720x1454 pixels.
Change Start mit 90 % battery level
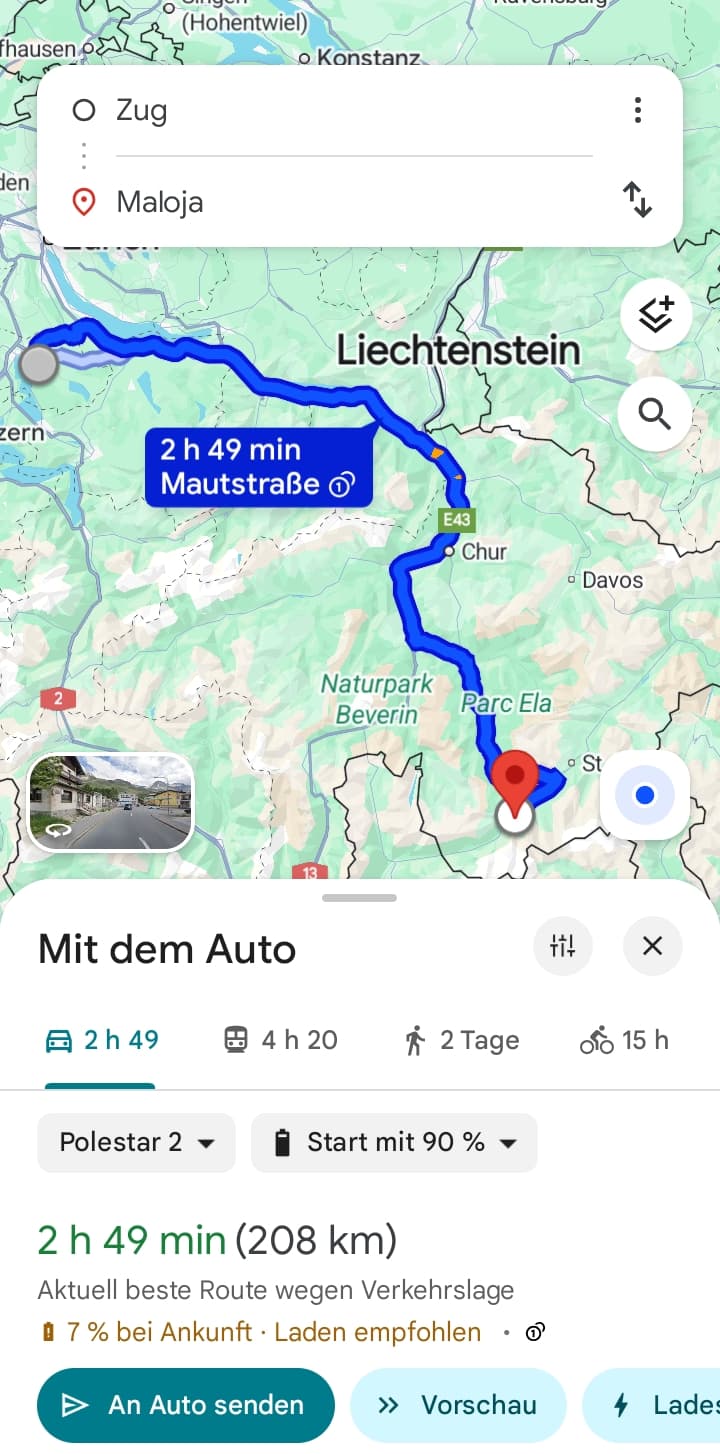point(394,1142)
